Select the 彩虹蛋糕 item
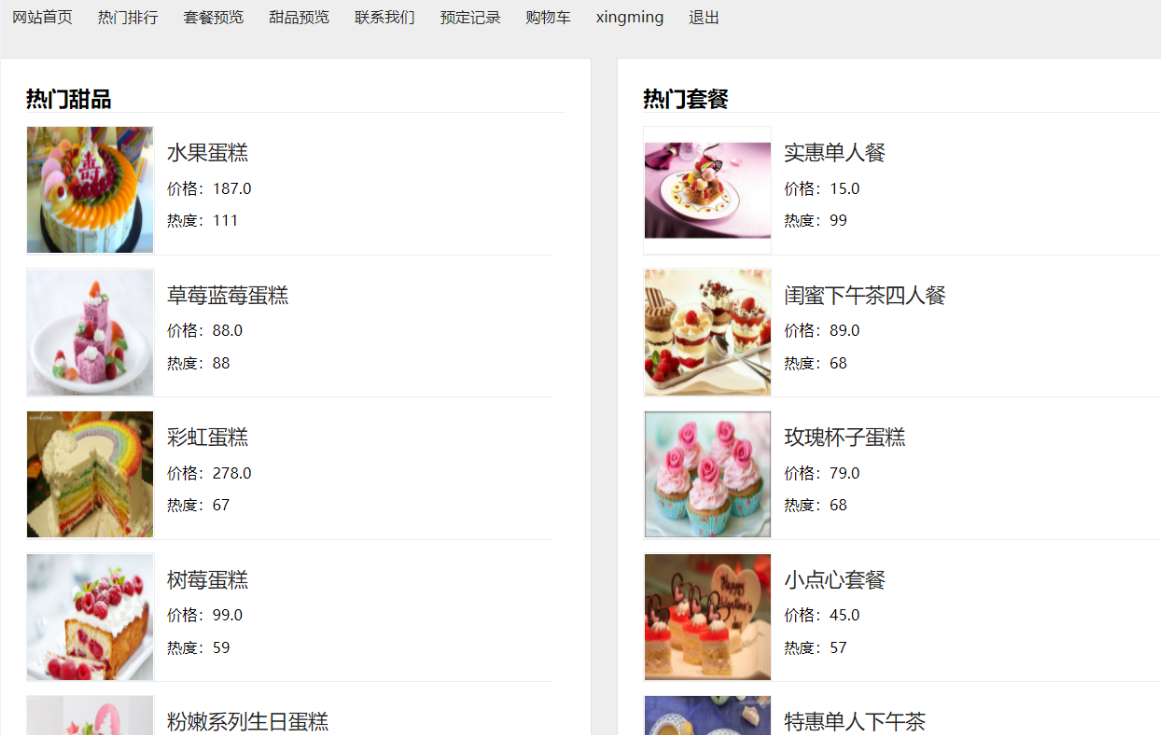This screenshot has width=1161, height=735. (x=207, y=437)
